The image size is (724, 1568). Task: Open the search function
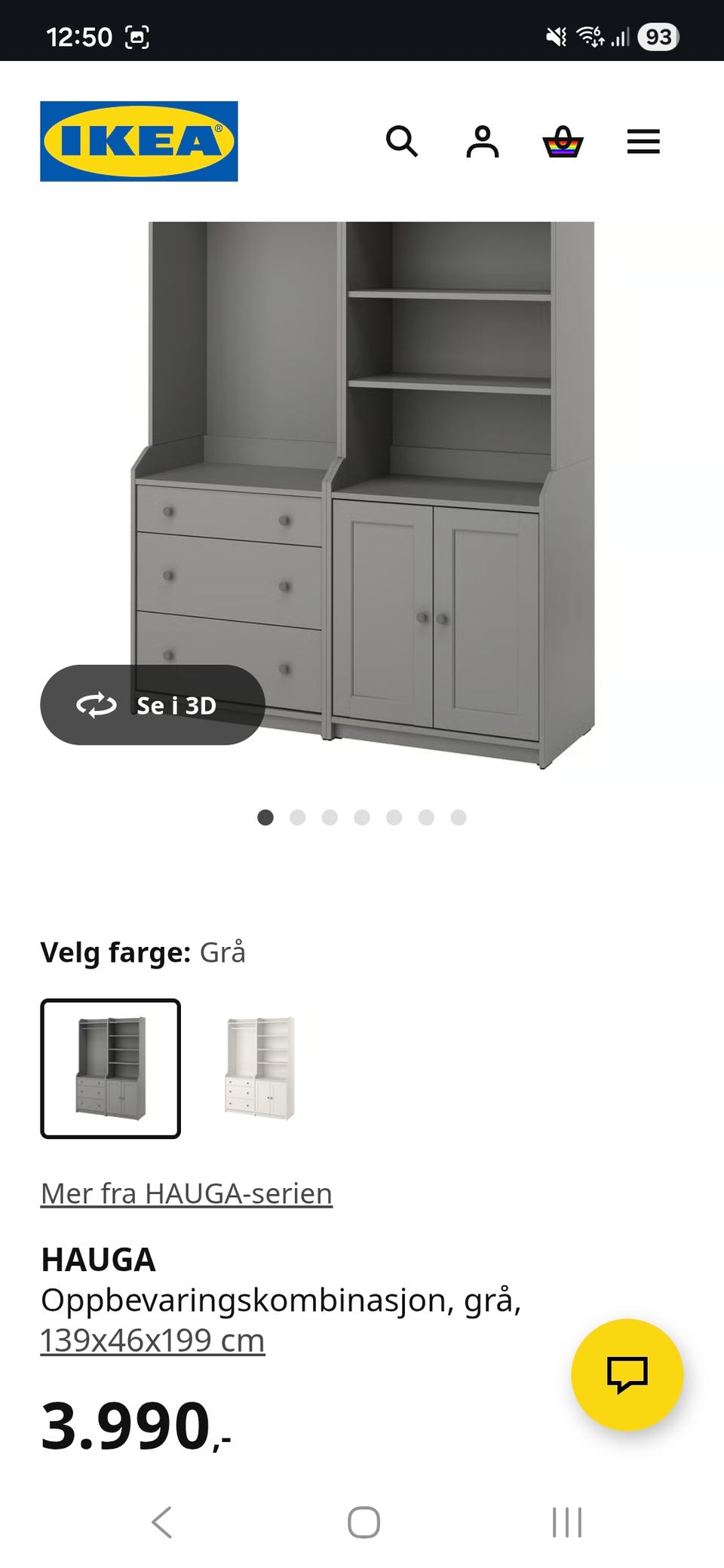pyautogui.click(x=403, y=142)
